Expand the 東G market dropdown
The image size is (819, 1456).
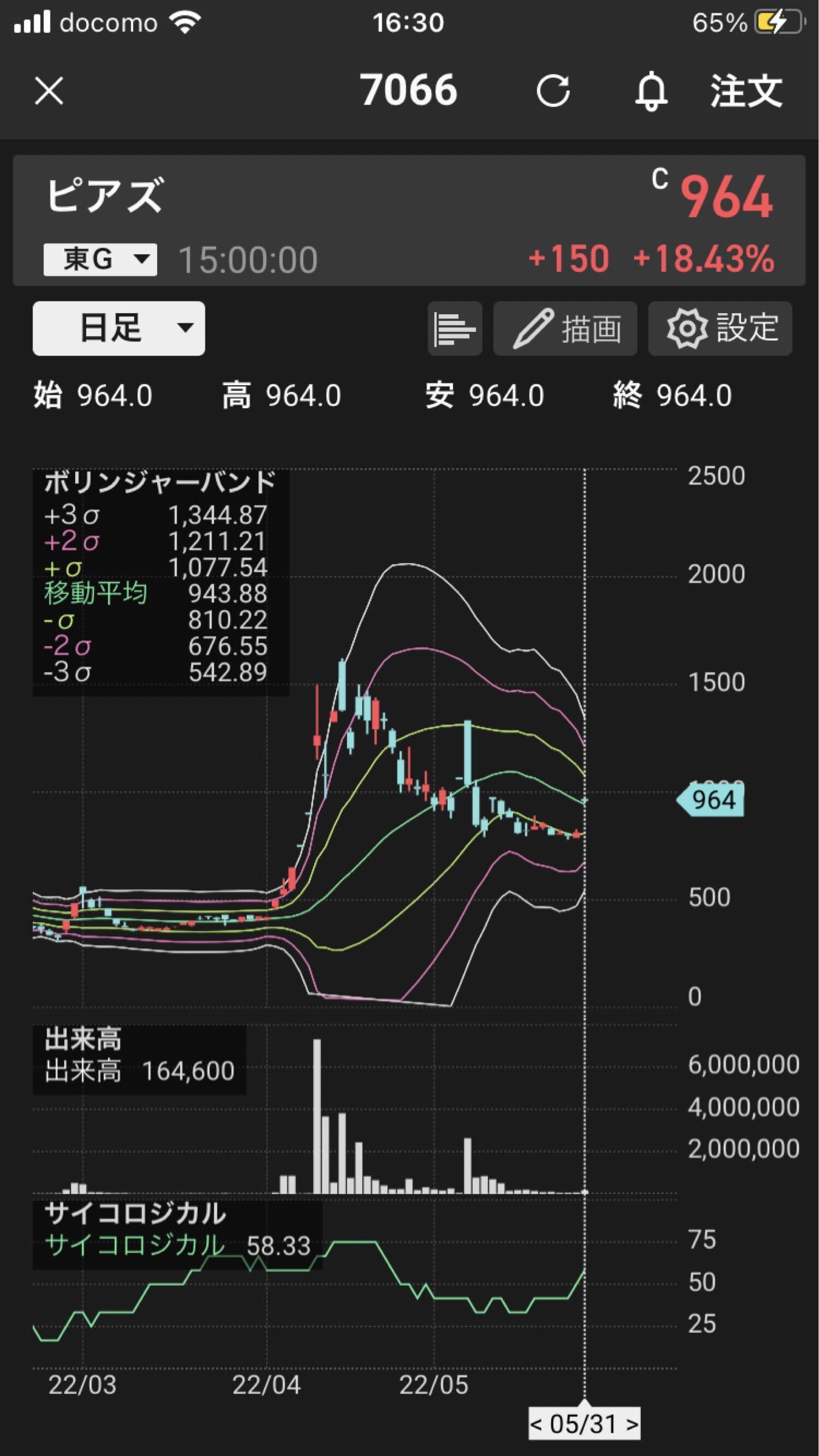point(100,260)
